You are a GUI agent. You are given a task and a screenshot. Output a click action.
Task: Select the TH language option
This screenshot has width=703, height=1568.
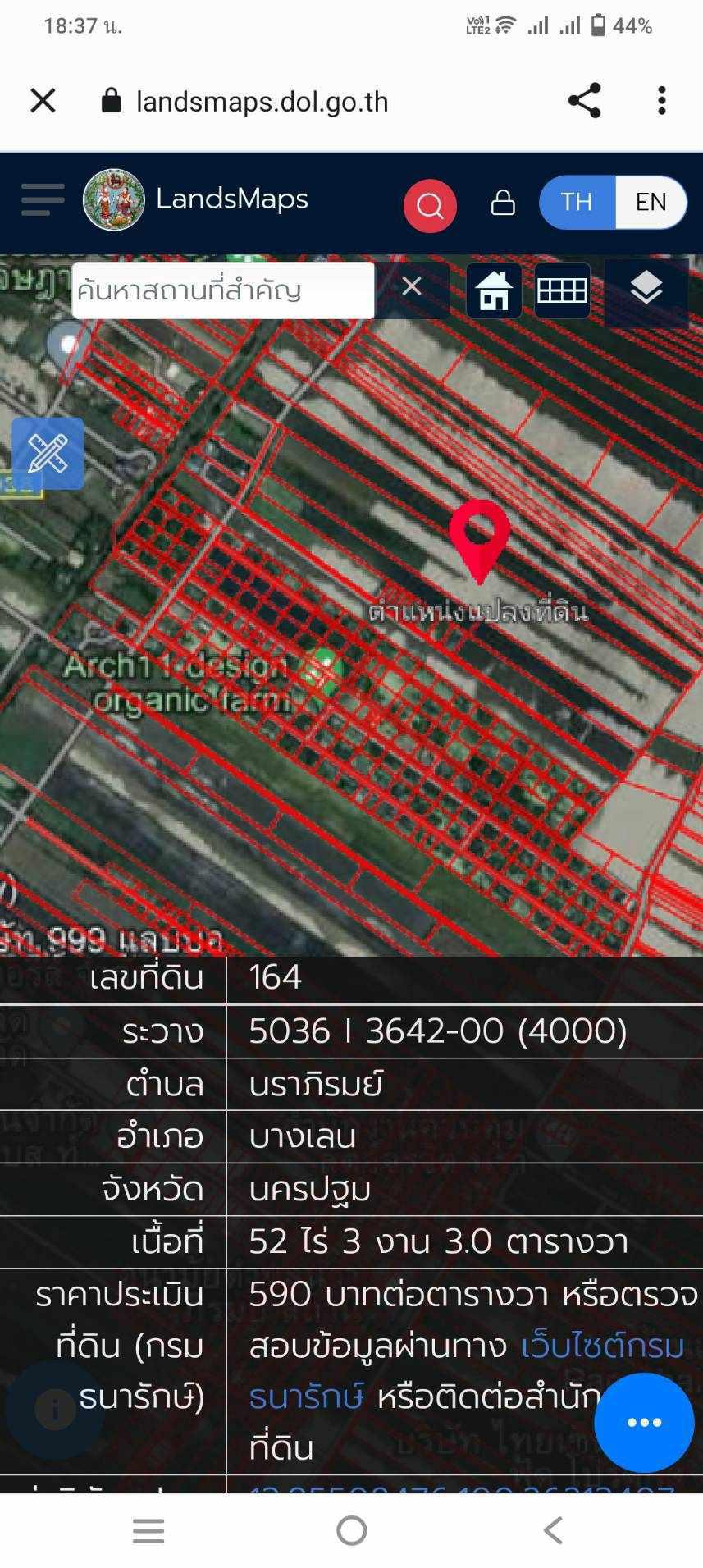(x=577, y=202)
